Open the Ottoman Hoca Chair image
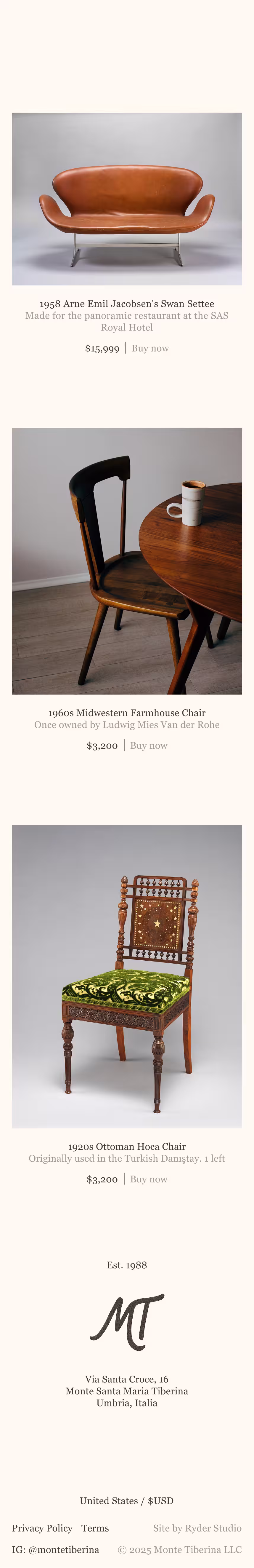The image size is (254, 1568). [126, 976]
